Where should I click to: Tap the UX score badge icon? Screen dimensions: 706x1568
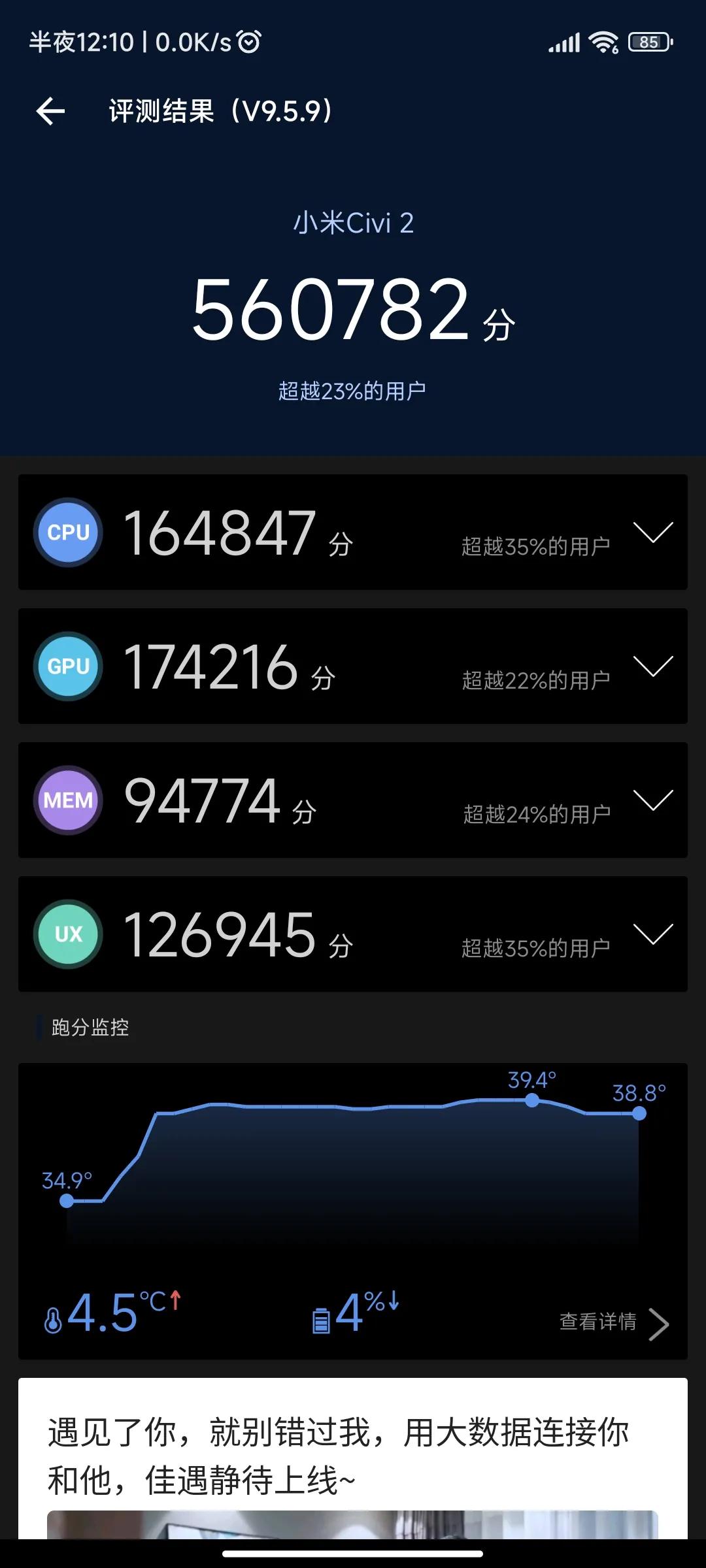[67, 934]
